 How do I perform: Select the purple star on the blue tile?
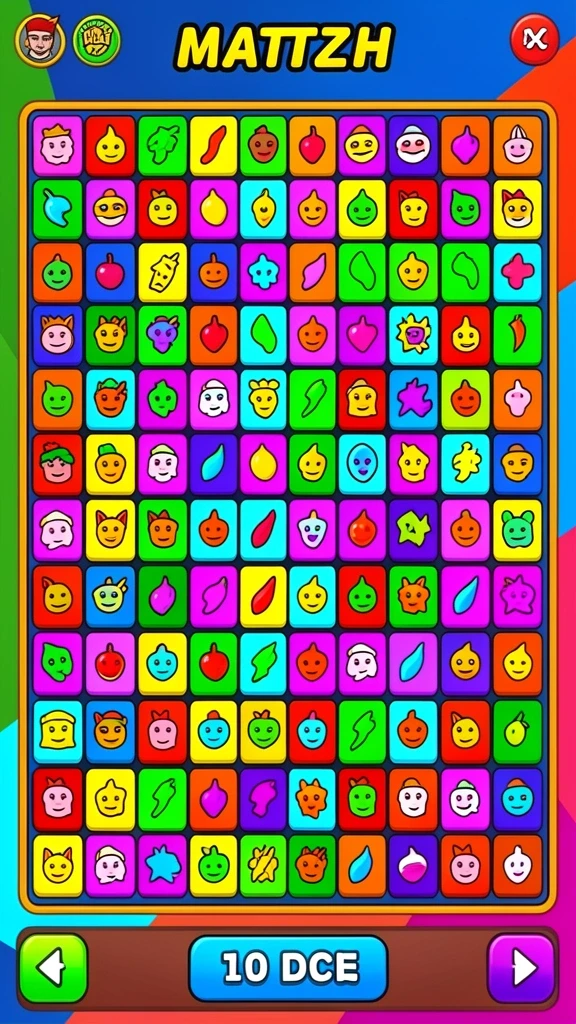pyautogui.click(x=414, y=398)
